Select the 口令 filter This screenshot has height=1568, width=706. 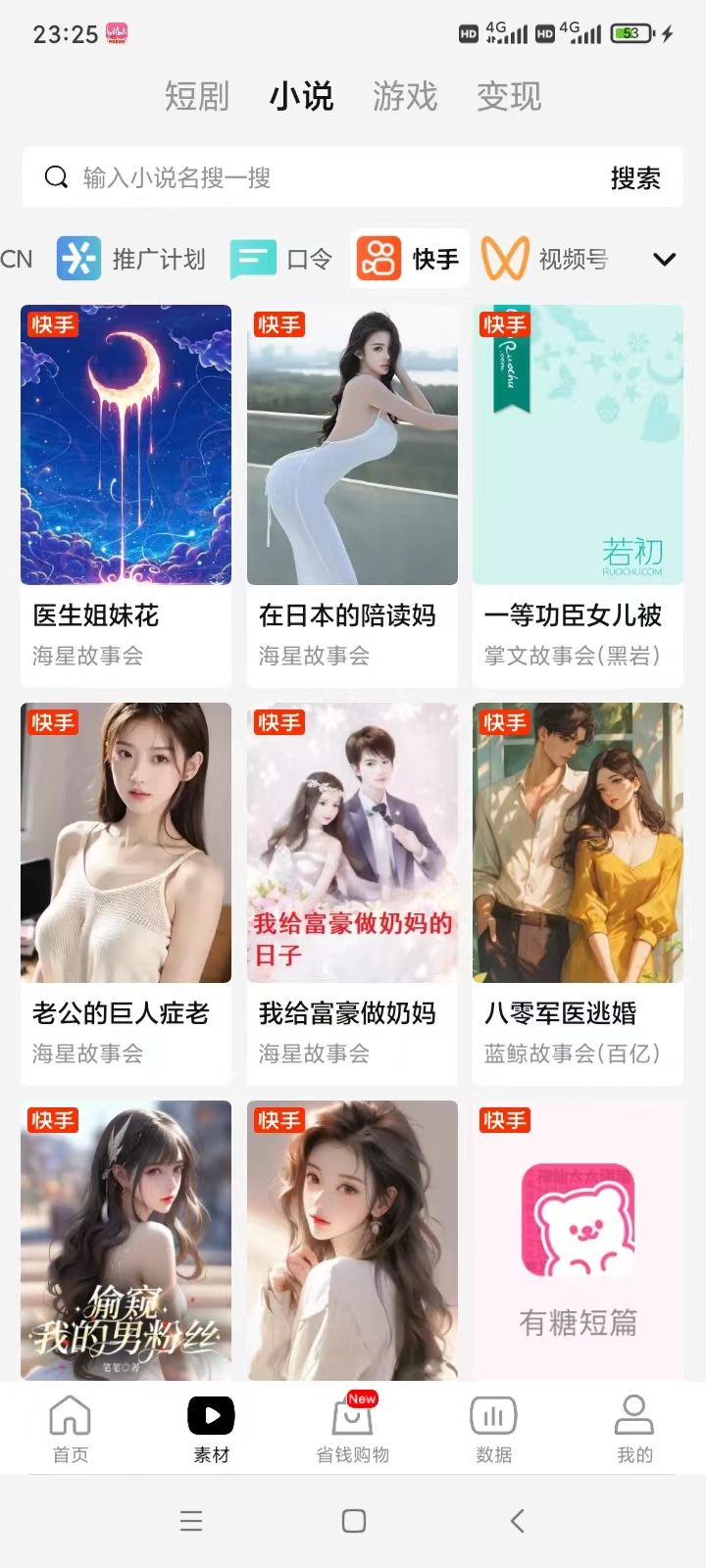(x=281, y=259)
